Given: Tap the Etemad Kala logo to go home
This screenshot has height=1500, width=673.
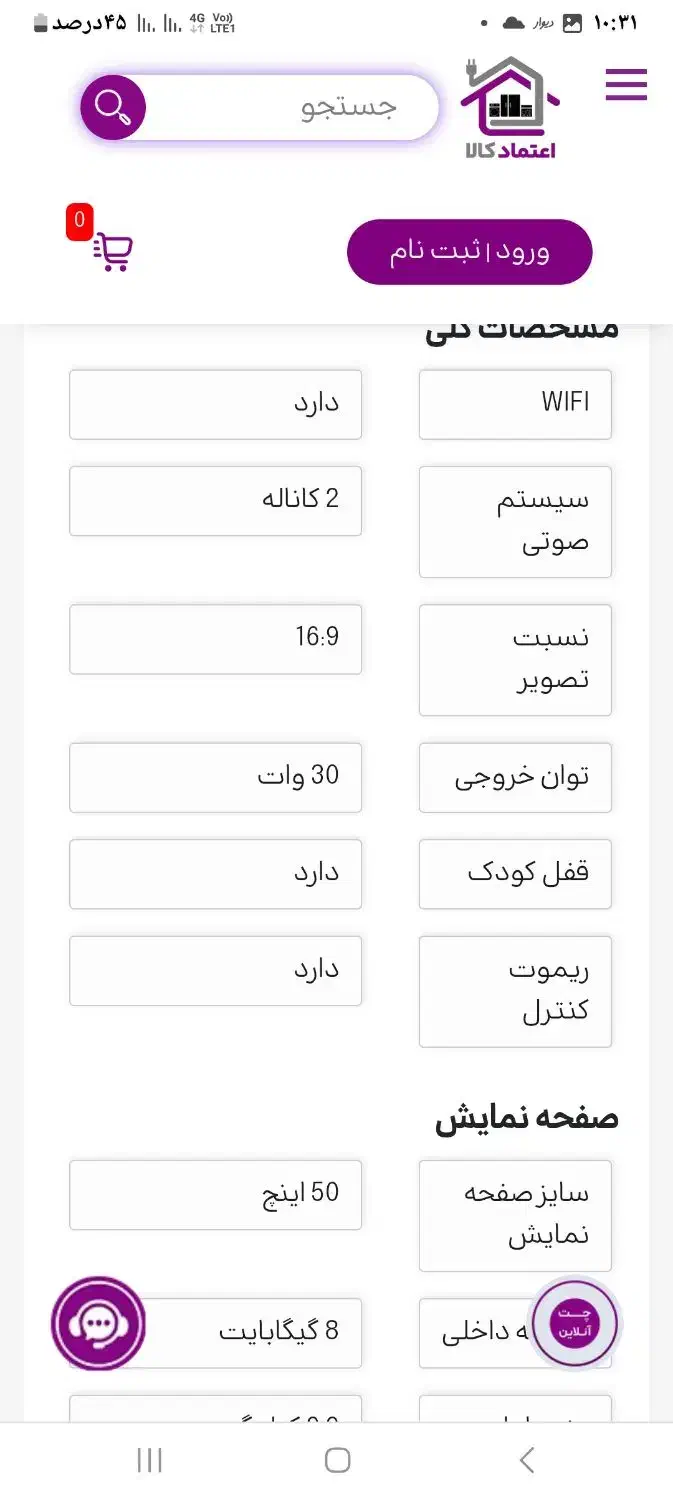Looking at the screenshot, I should coord(510,108).
